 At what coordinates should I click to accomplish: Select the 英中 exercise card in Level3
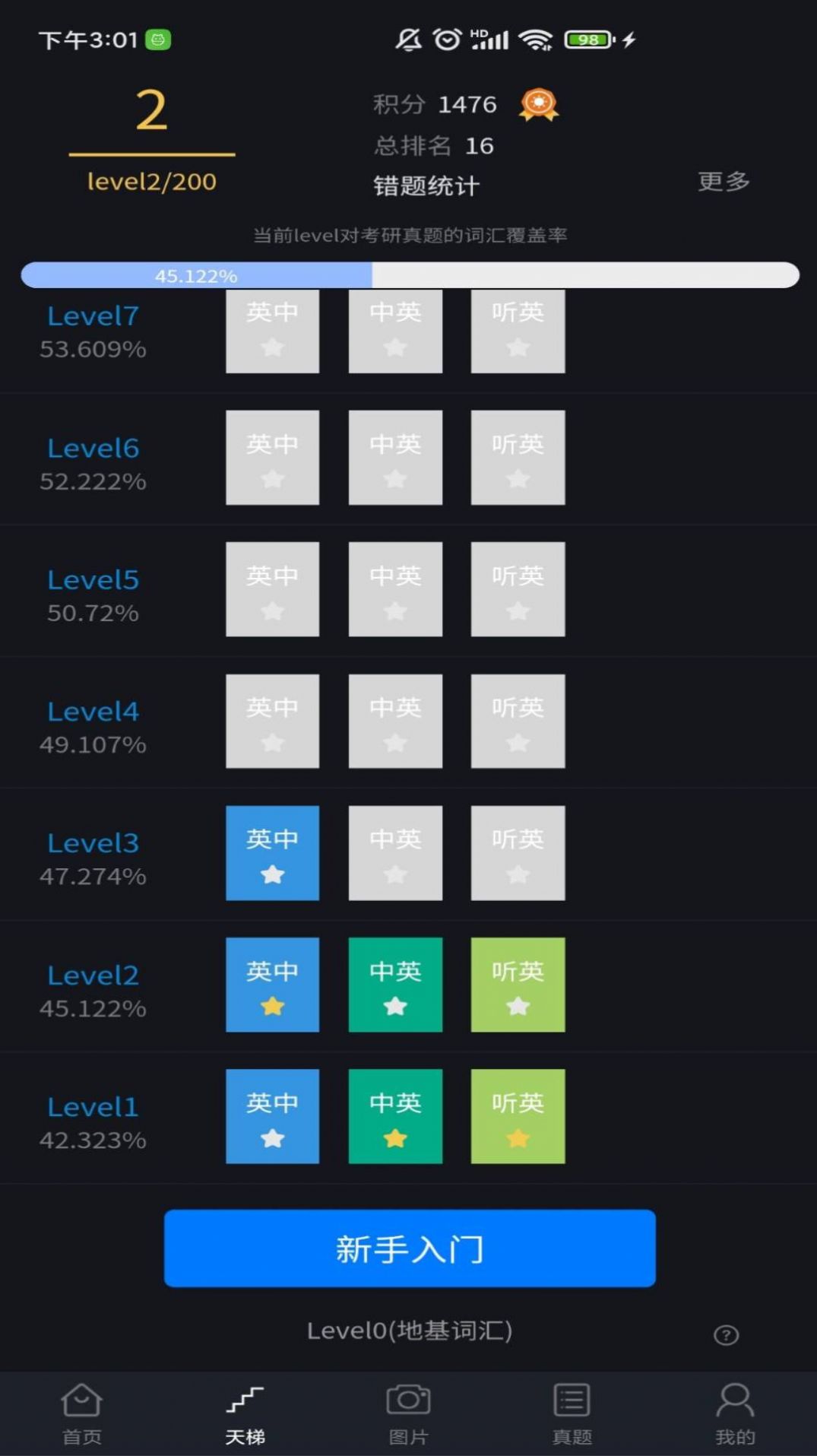tap(272, 852)
